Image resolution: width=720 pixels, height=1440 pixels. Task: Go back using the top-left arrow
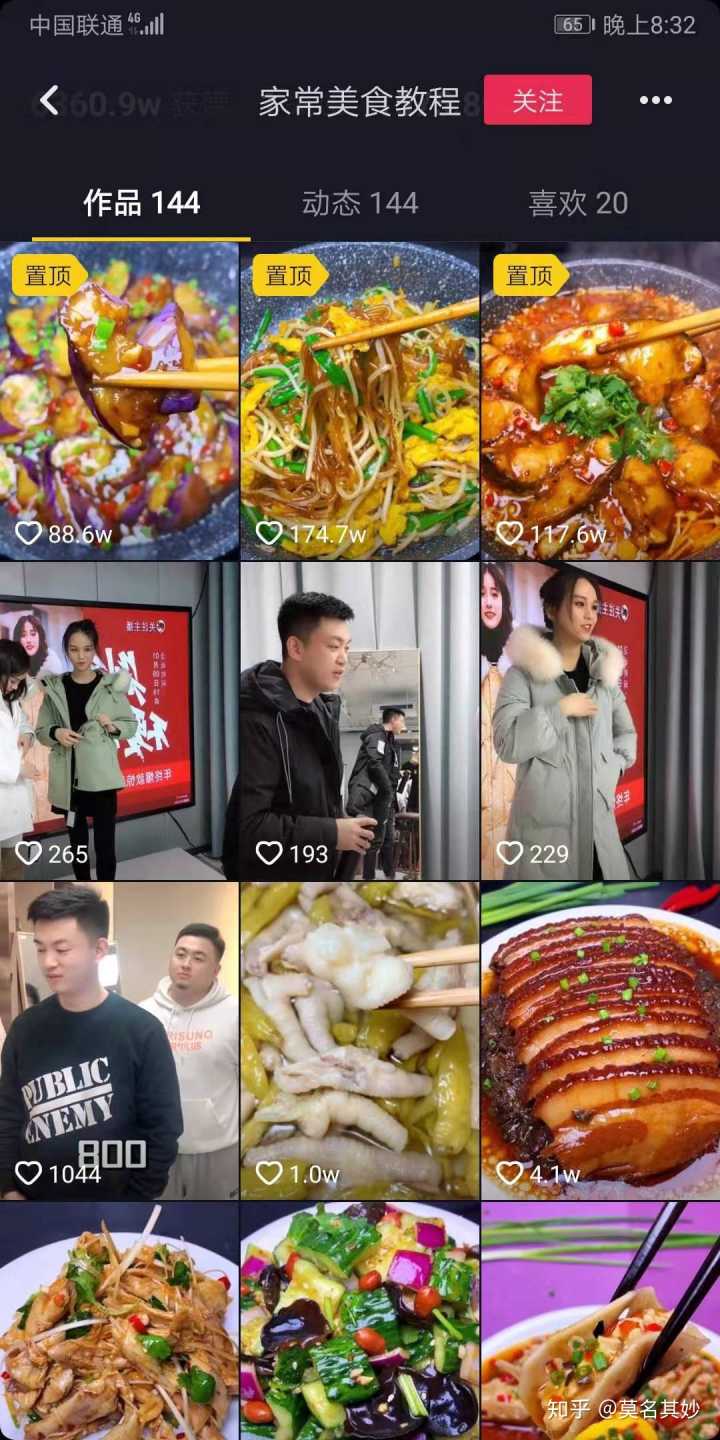pos(49,100)
